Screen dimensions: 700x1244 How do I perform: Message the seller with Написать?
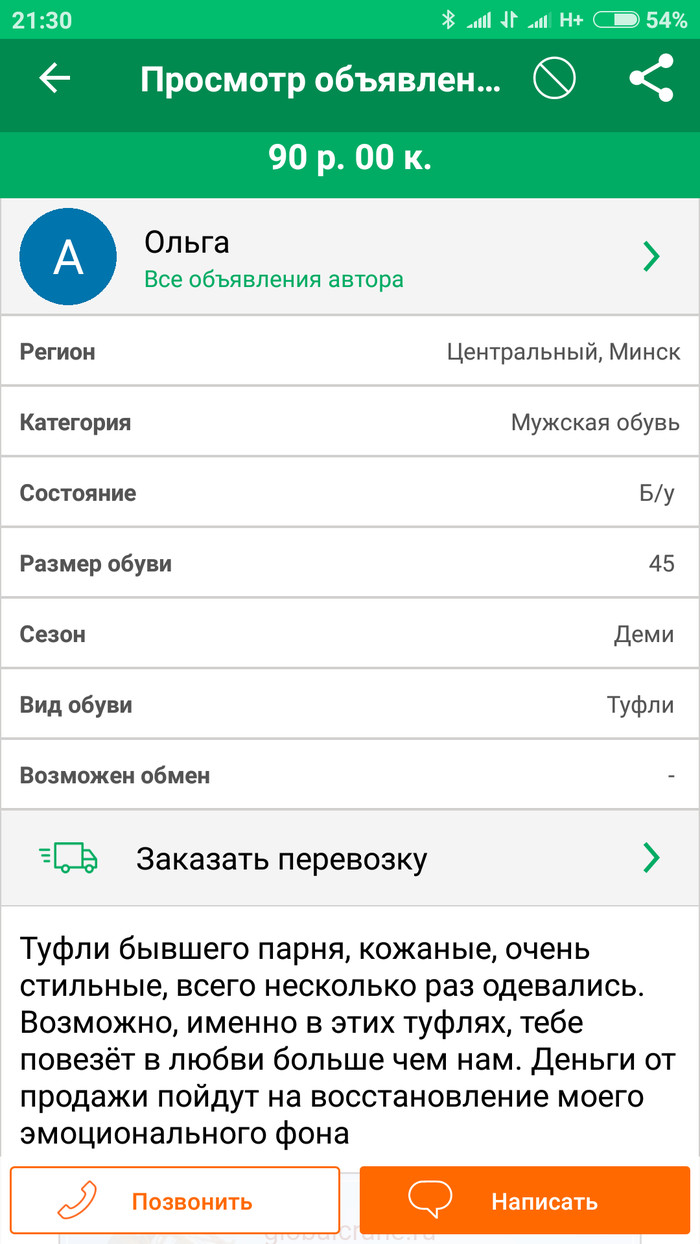point(524,1201)
